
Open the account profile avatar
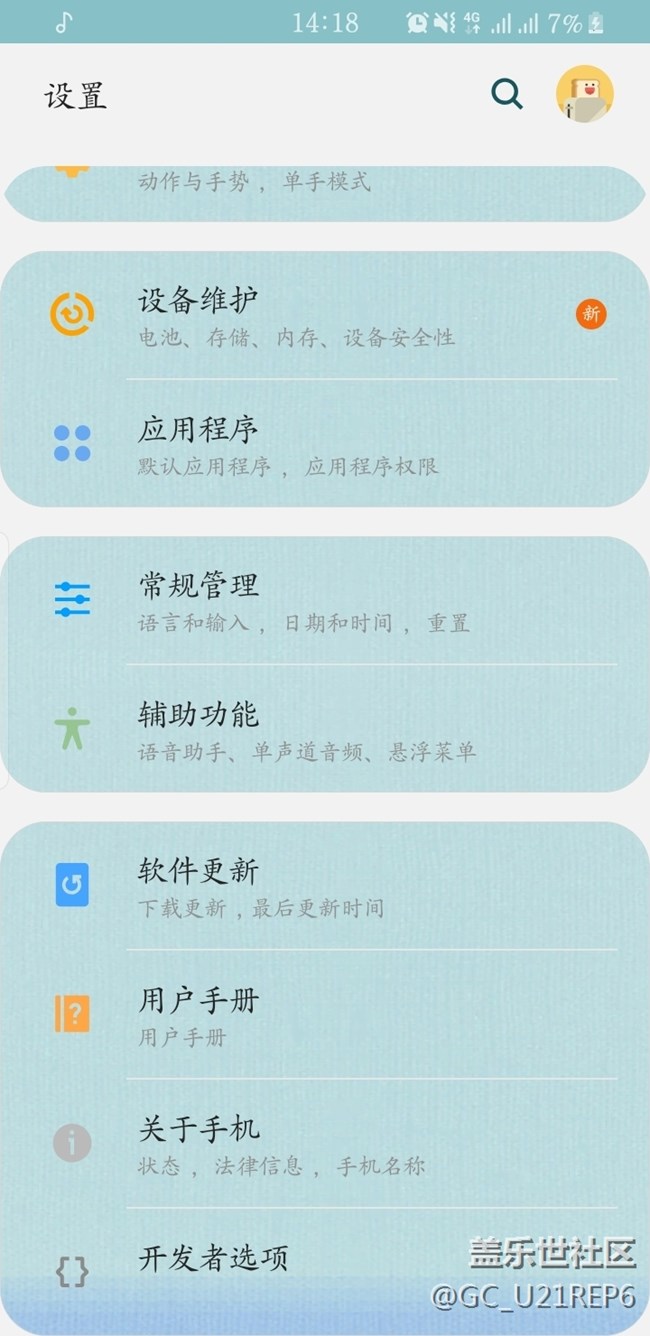(584, 95)
